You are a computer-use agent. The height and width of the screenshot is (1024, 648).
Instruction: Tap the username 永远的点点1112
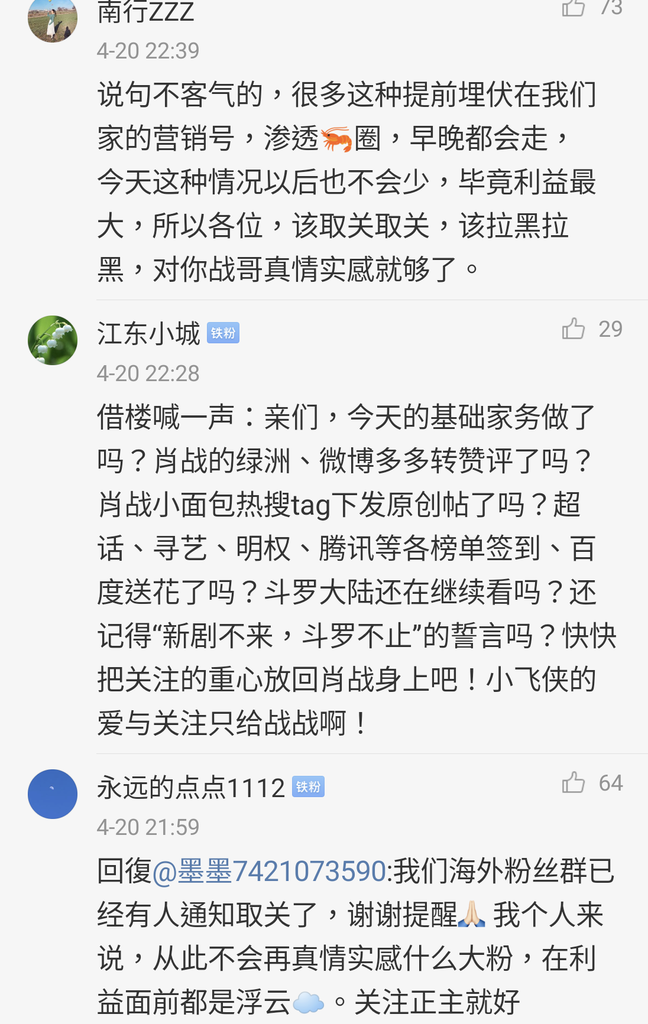[x=191, y=787]
